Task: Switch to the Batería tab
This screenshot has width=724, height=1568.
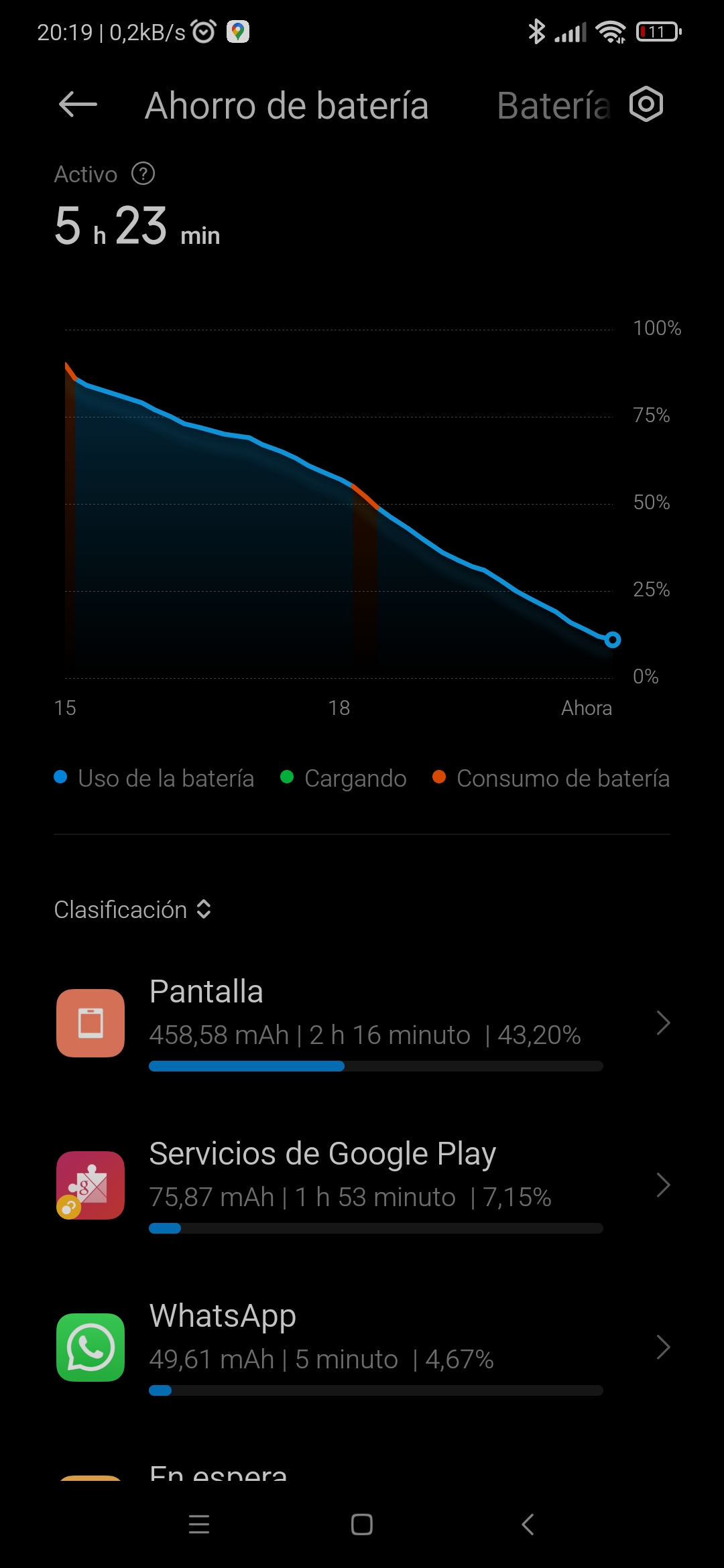Action: [x=554, y=106]
